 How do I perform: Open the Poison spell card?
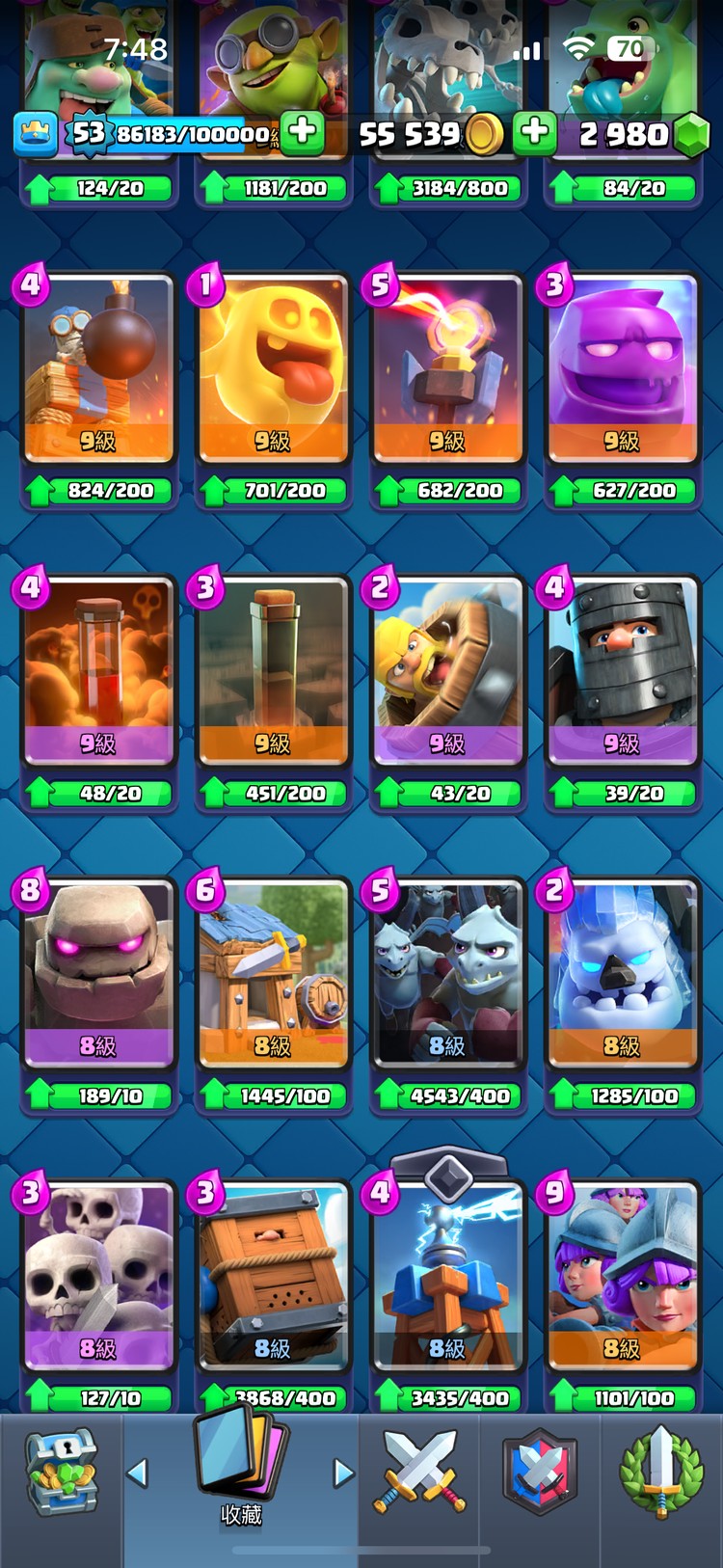[97, 673]
